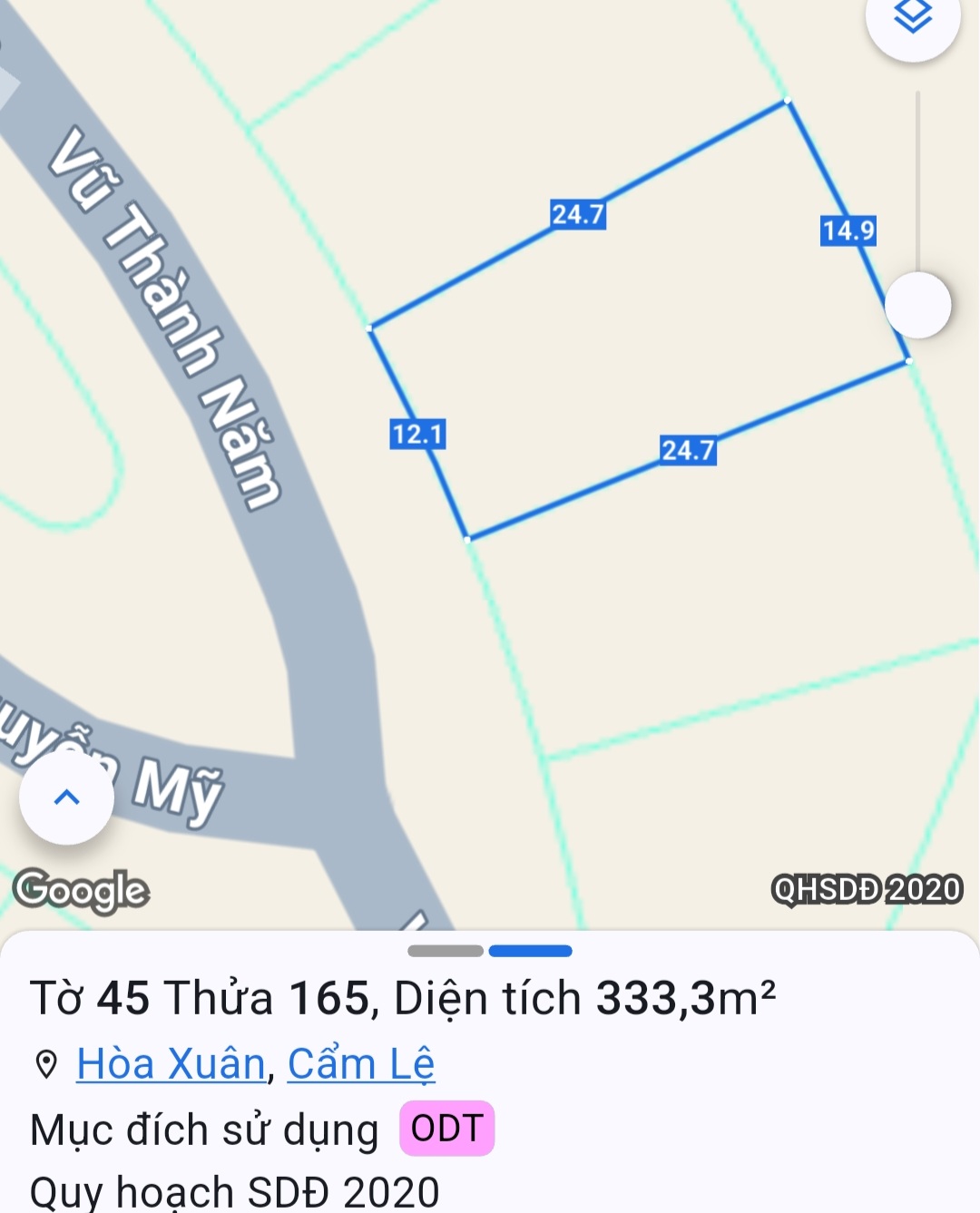Open the Hòa Xuân ward link

point(171,1063)
